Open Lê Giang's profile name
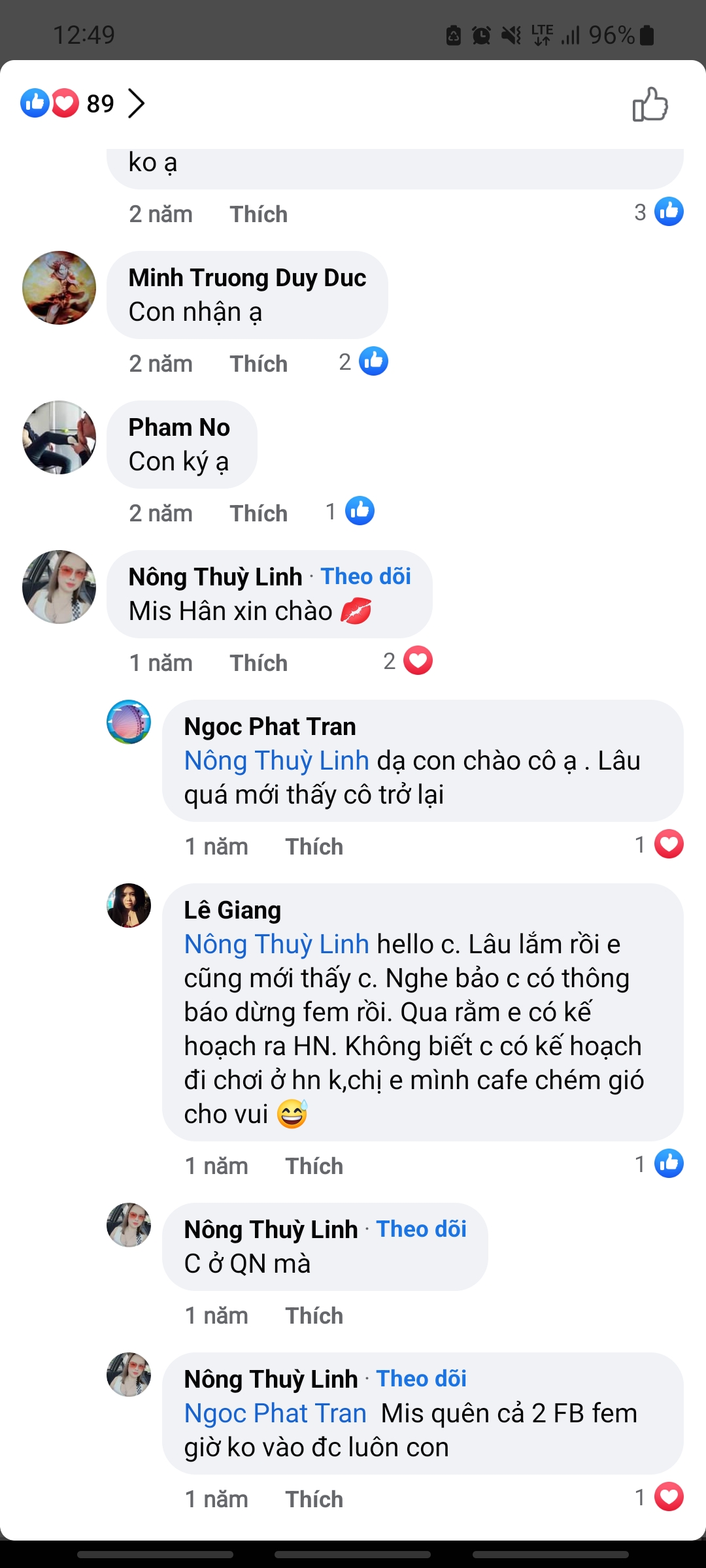 pos(232,910)
